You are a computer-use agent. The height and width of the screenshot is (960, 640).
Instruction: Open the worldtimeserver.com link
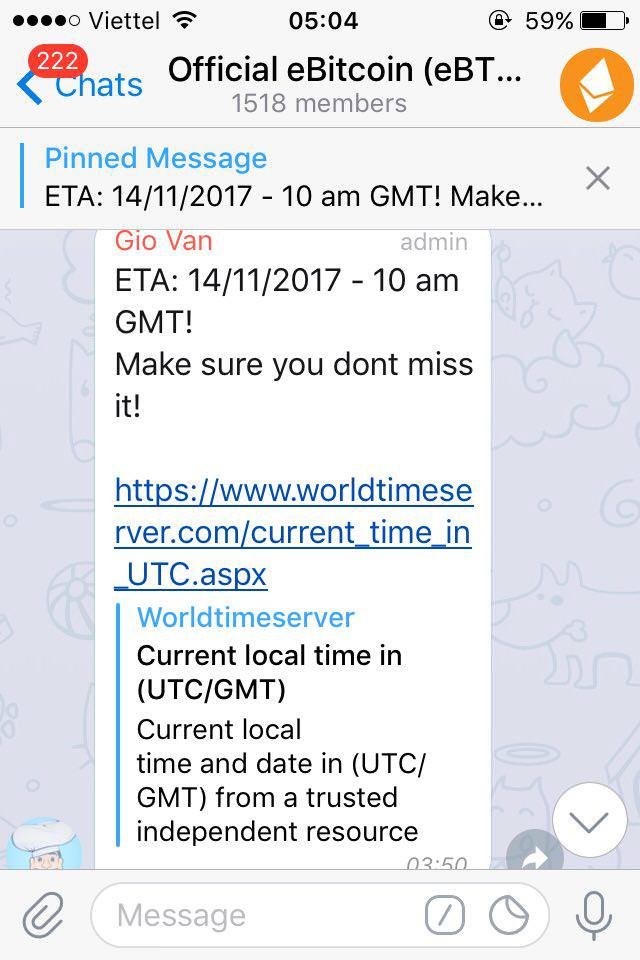pos(292,533)
